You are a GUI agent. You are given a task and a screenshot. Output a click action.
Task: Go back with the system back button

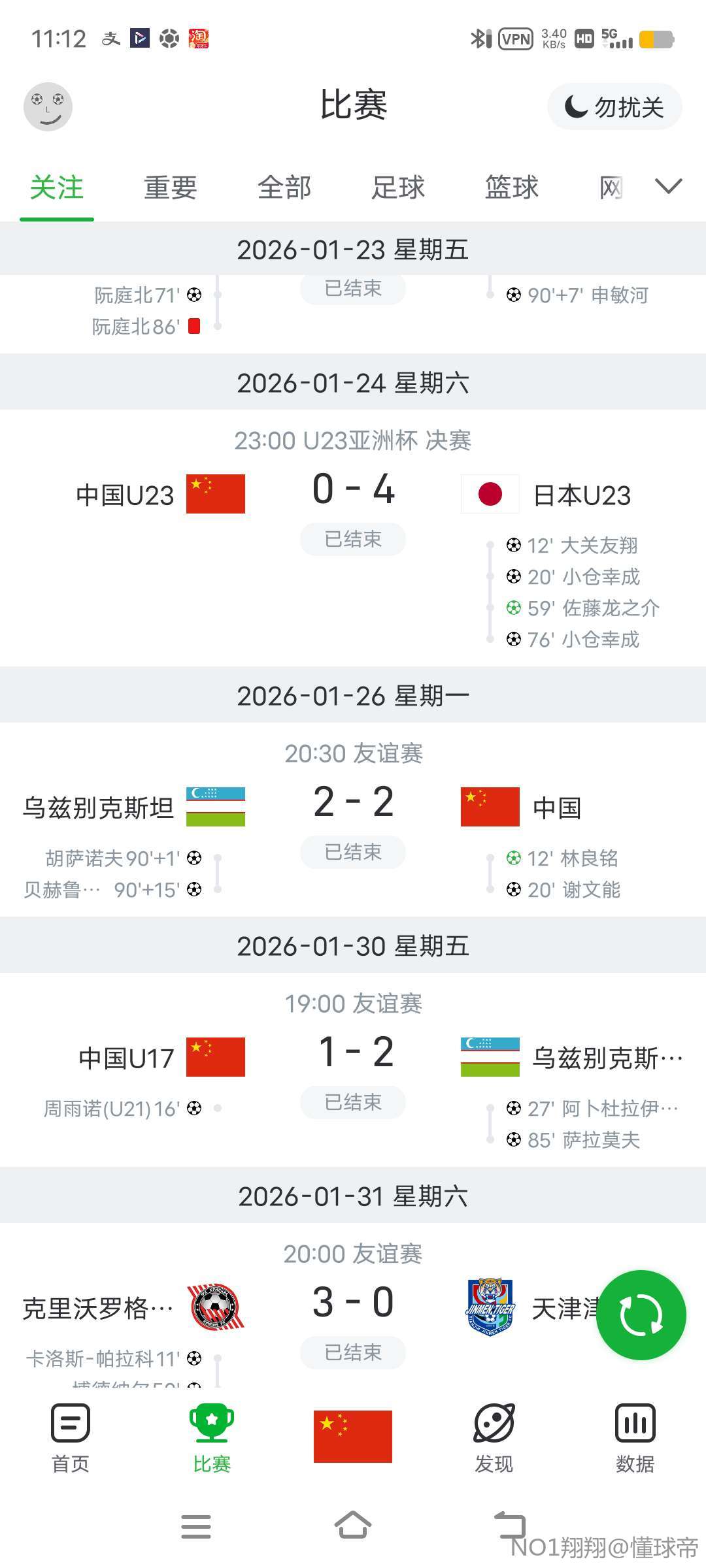click(510, 1526)
